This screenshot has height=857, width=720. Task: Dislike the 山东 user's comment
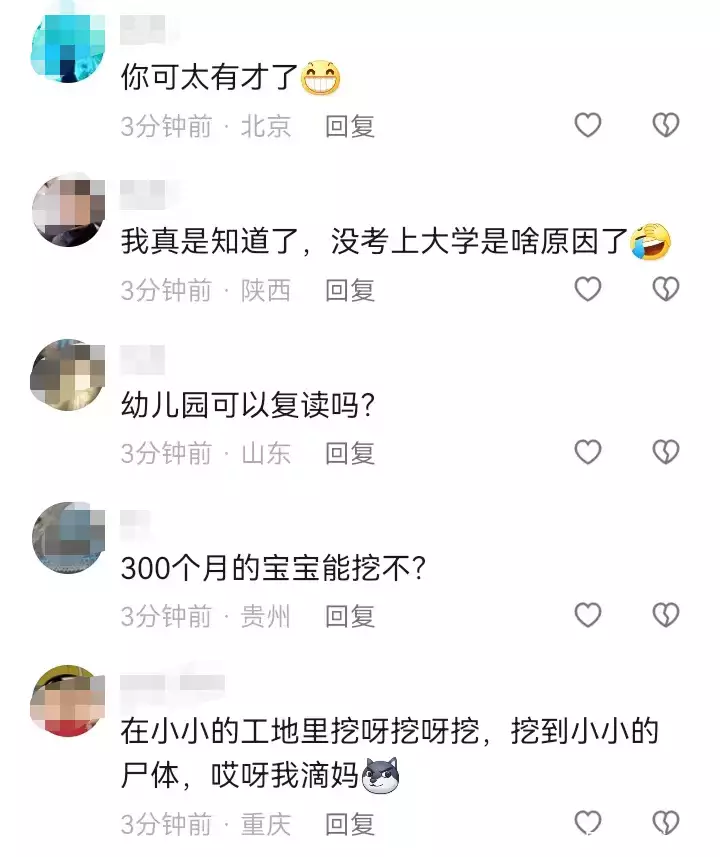click(x=665, y=452)
